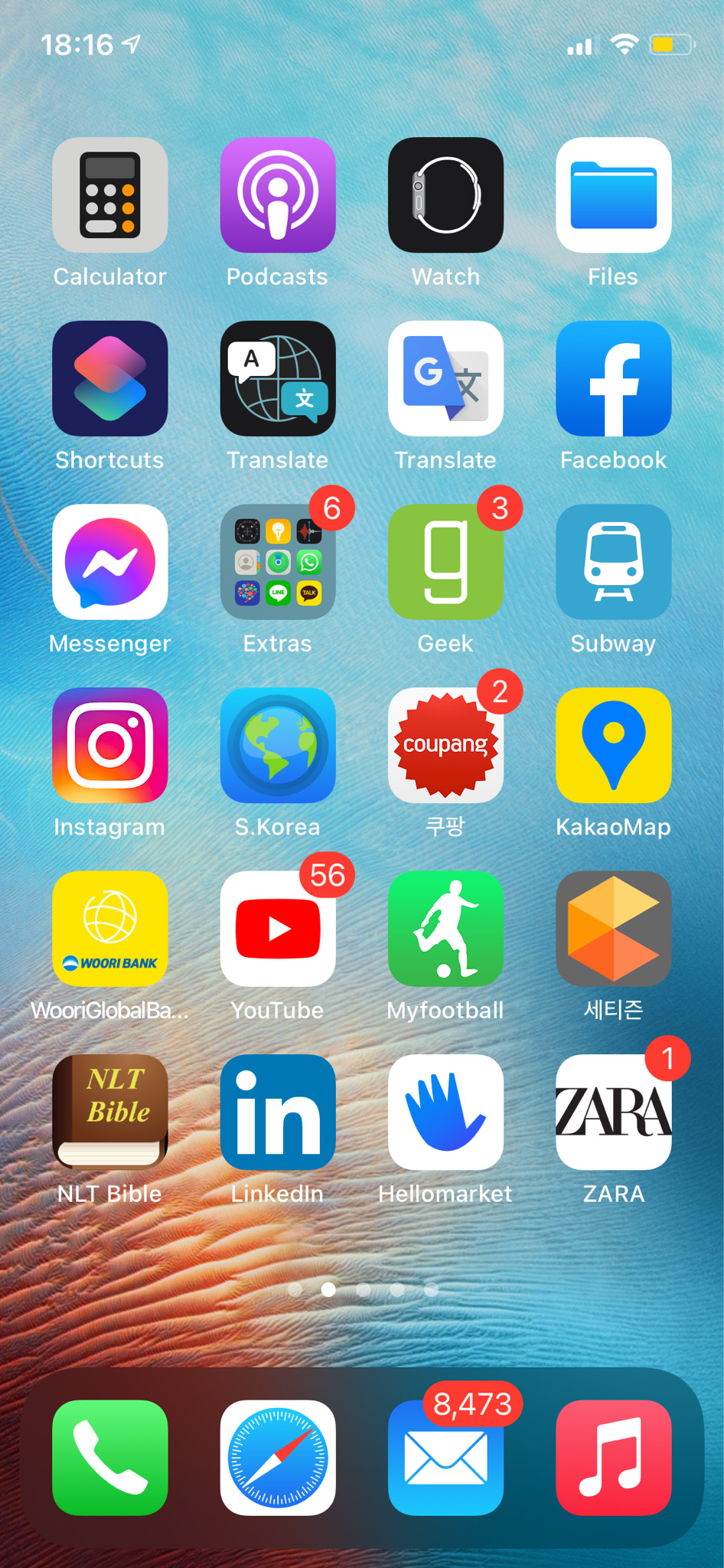Open the Coupang shopping app
Viewport: 724px width, 1568px height.
[x=445, y=745]
